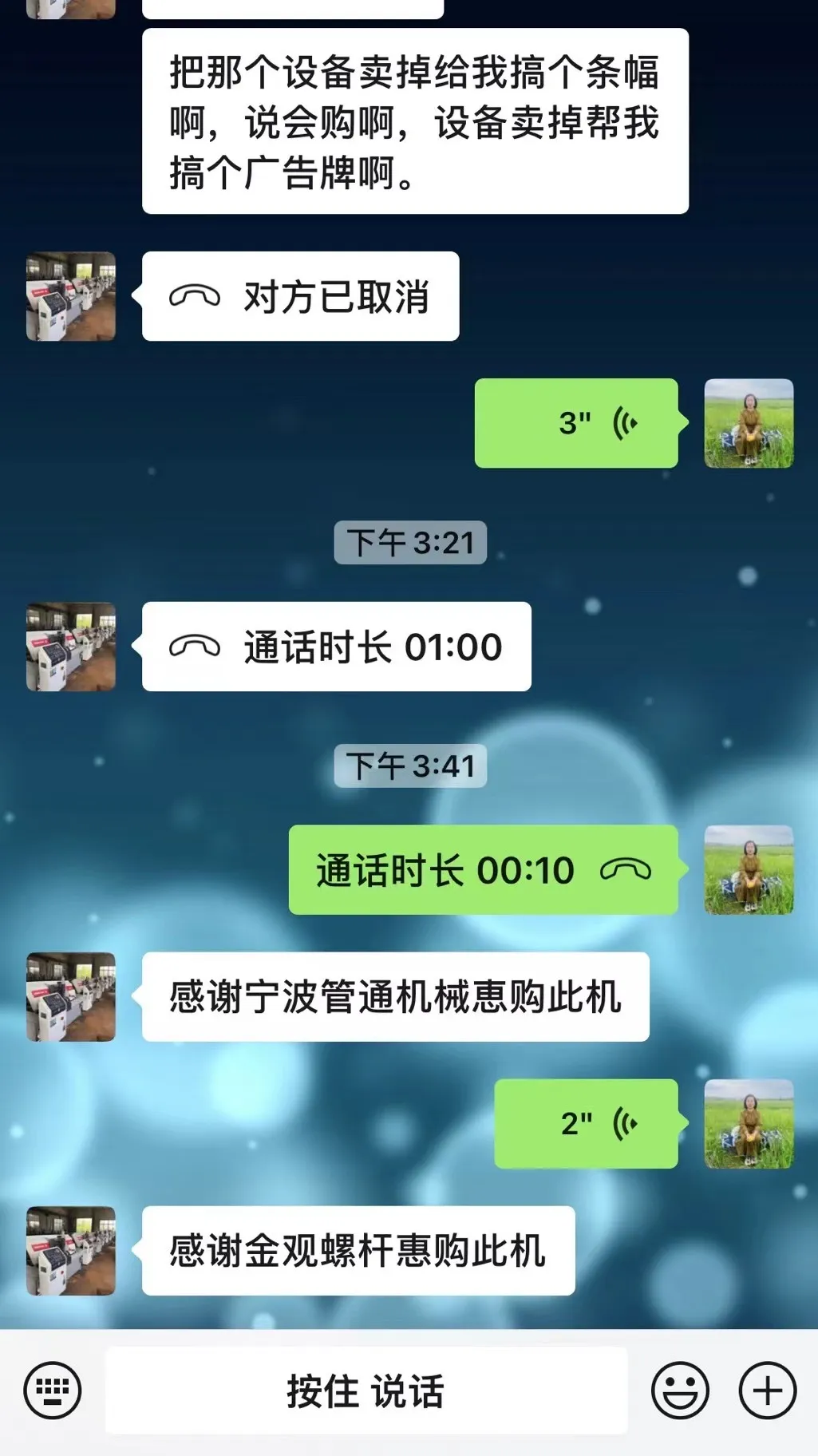Tap the 通话时长 01:00 call record

pos(336,647)
